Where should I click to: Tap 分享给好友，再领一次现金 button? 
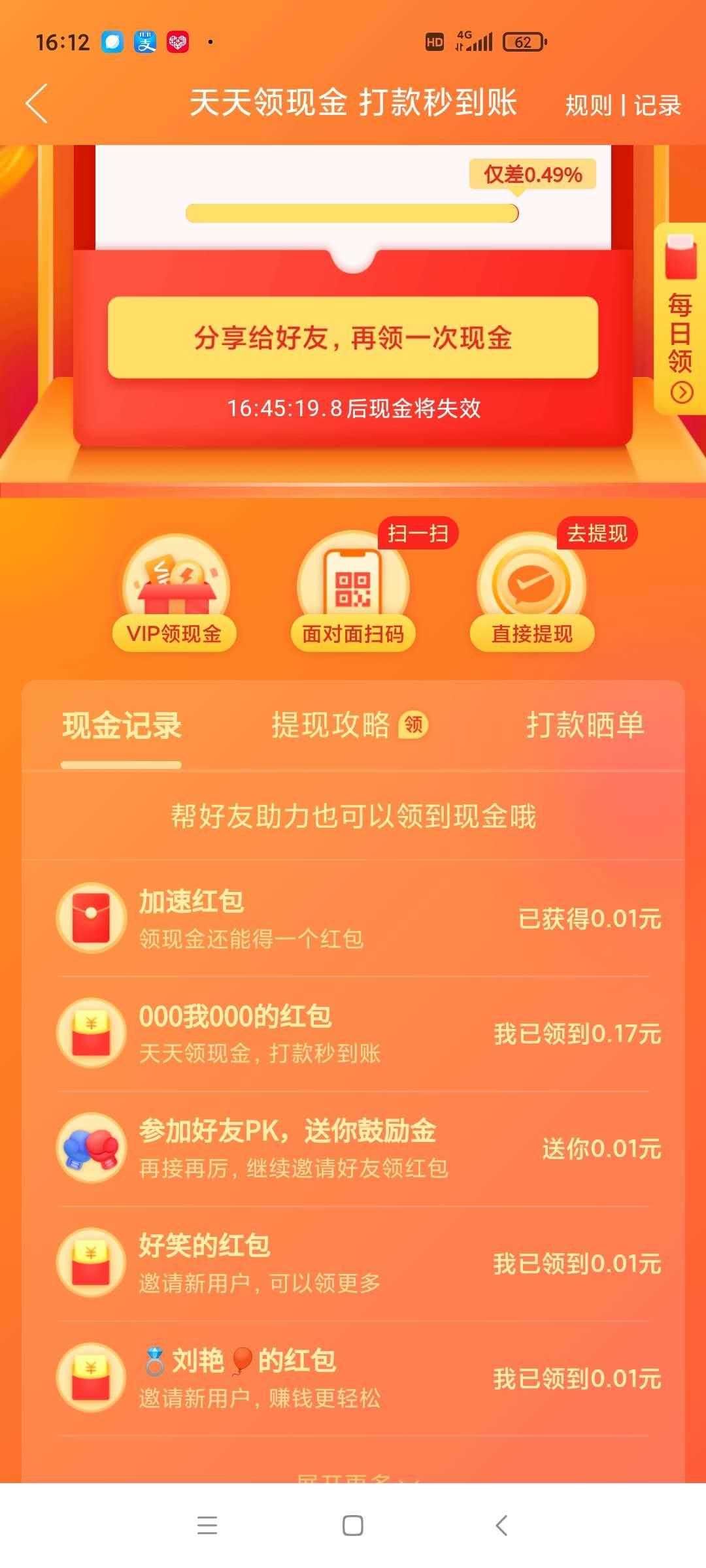353,338
